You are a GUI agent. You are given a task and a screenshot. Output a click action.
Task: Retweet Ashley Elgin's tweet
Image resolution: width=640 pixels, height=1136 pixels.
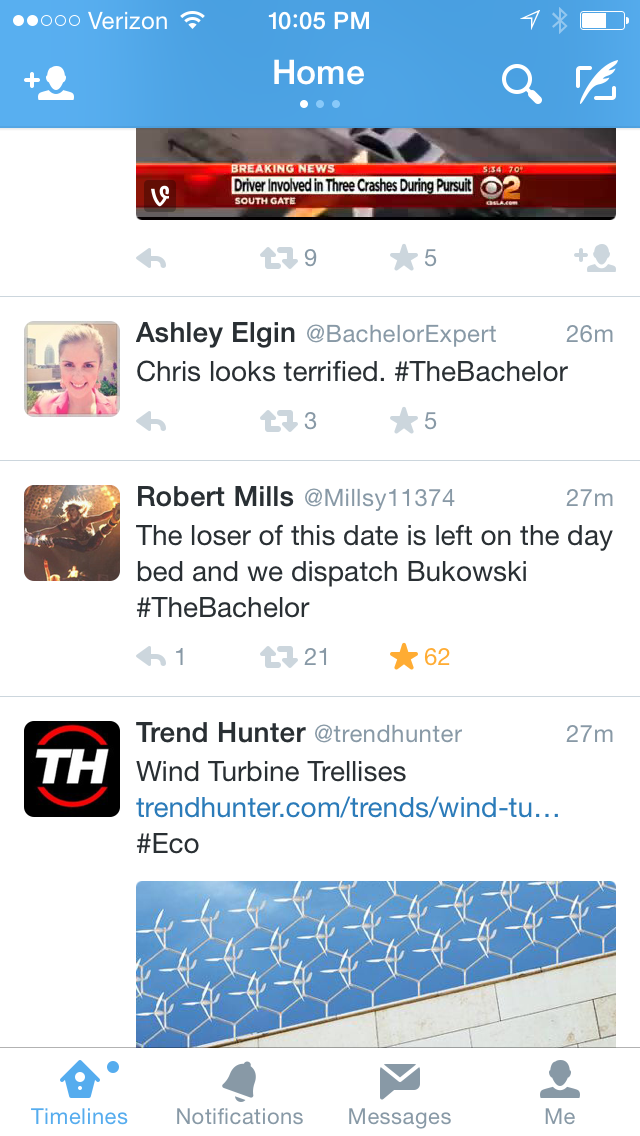click(x=279, y=422)
